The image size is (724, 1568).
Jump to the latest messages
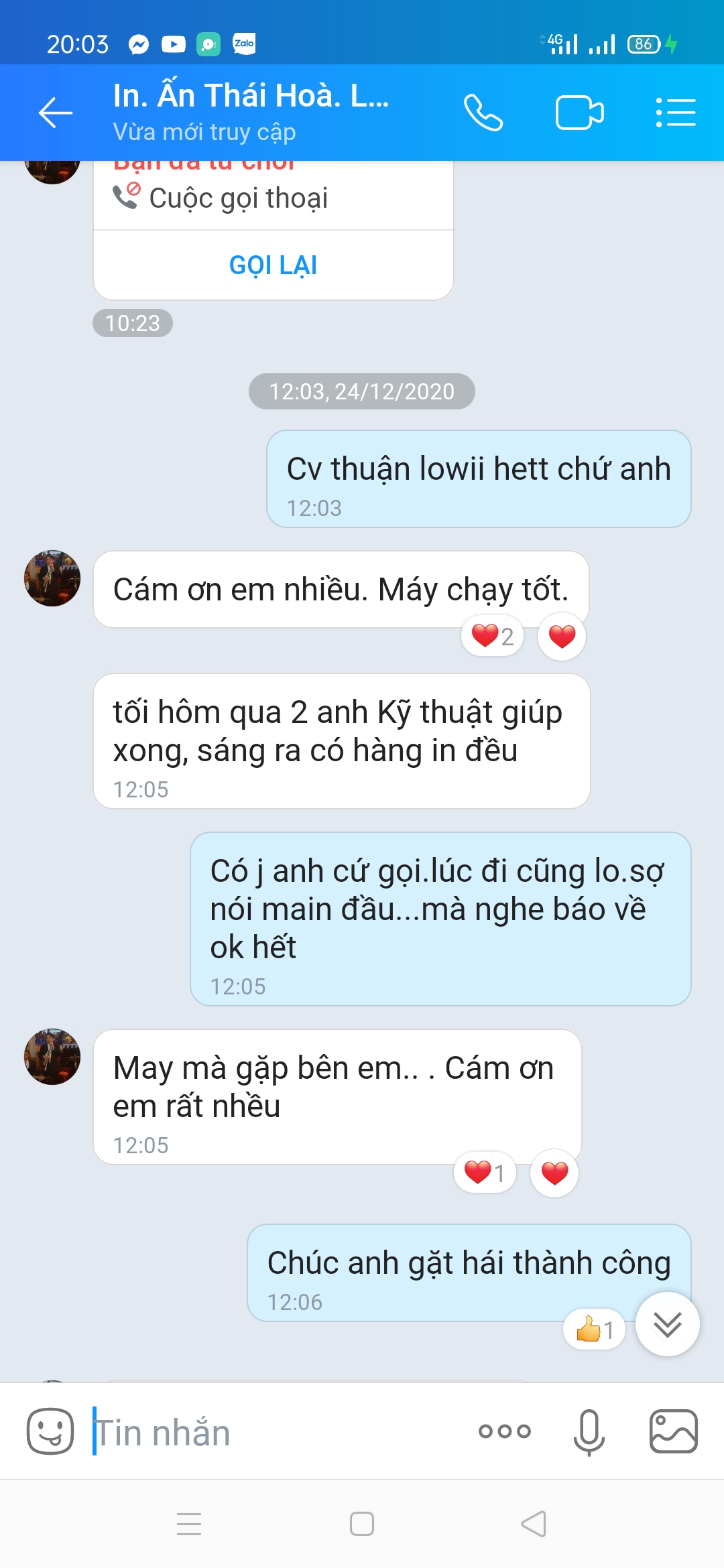click(x=667, y=1324)
